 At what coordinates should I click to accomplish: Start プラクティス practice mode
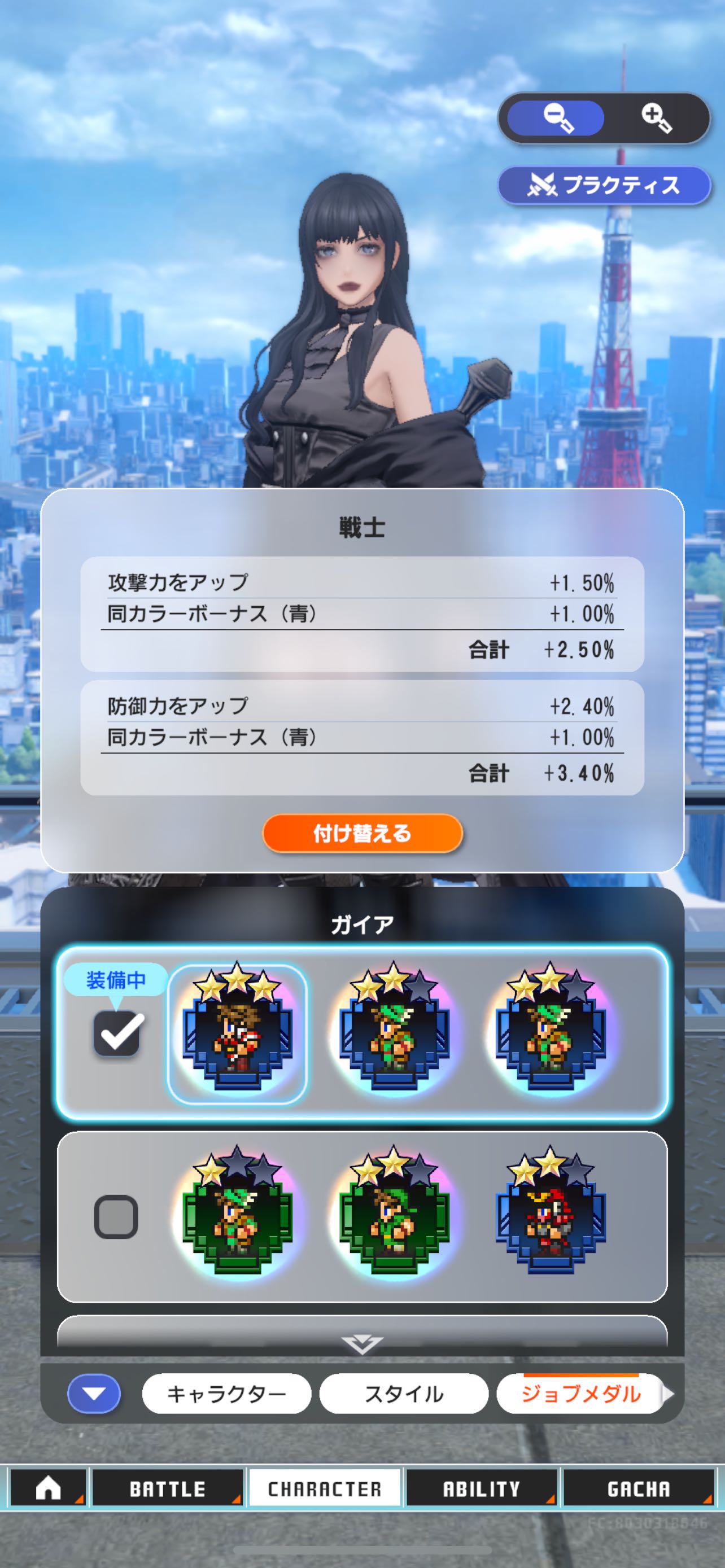tap(604, 185)
